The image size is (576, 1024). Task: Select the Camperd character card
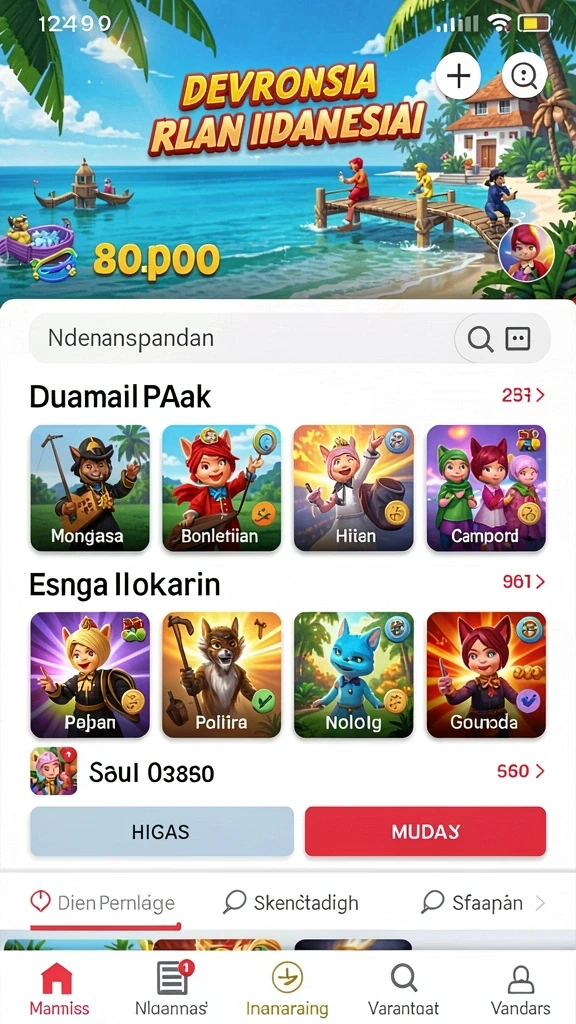[x=486, y=488]
